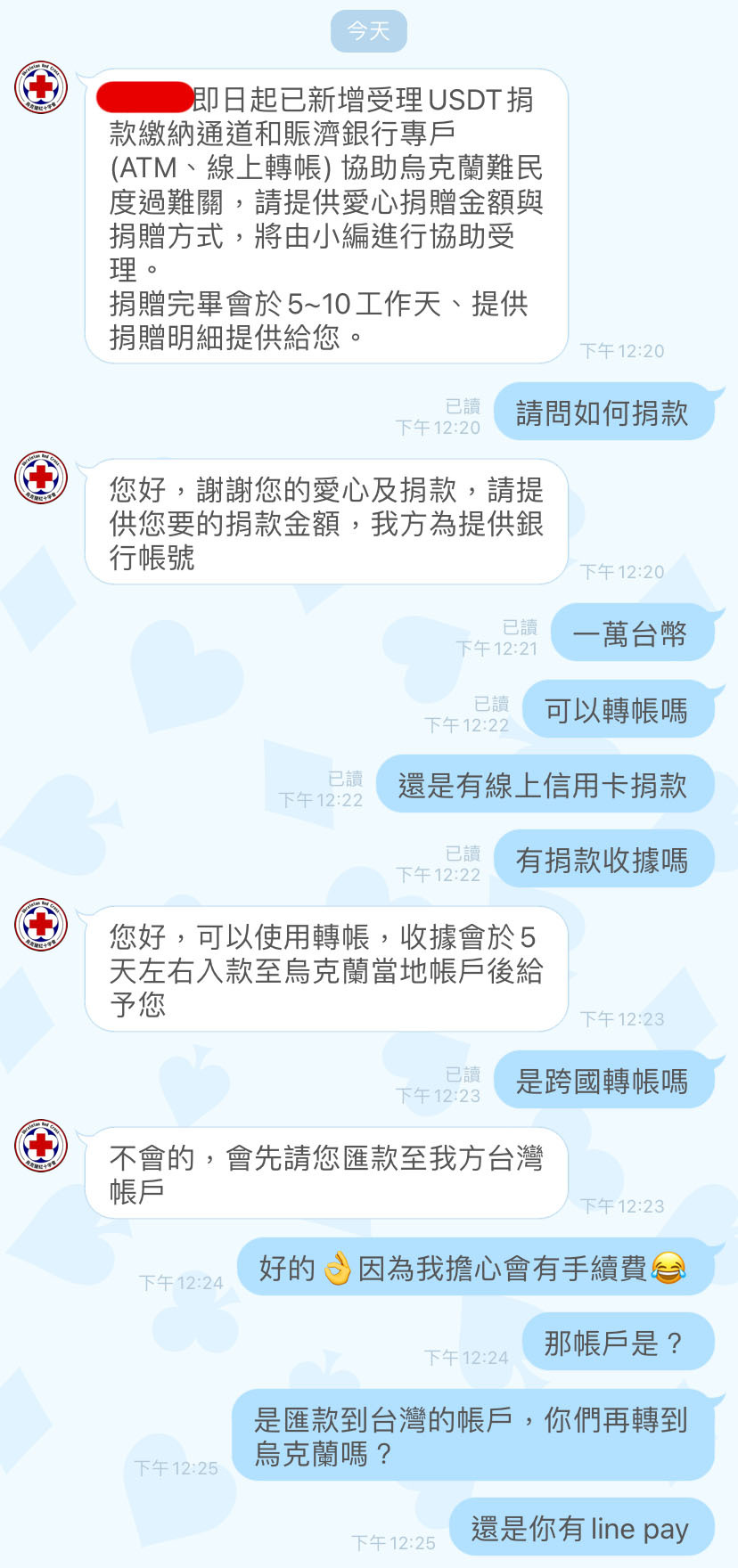
Task: Open profile picture beside 可以使用轉帳 message
Action: 41,924
